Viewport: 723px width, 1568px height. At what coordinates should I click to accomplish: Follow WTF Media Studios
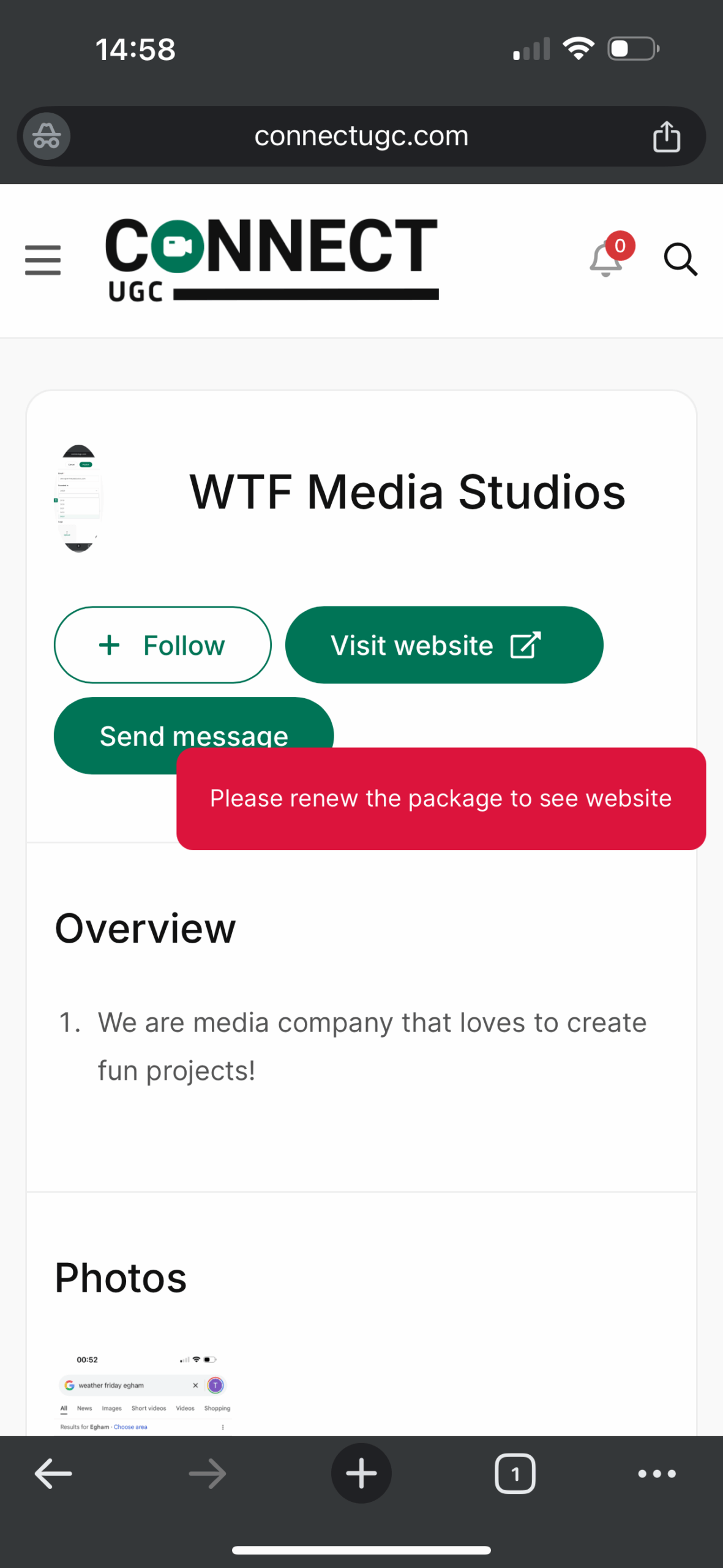tap(163, 645)
